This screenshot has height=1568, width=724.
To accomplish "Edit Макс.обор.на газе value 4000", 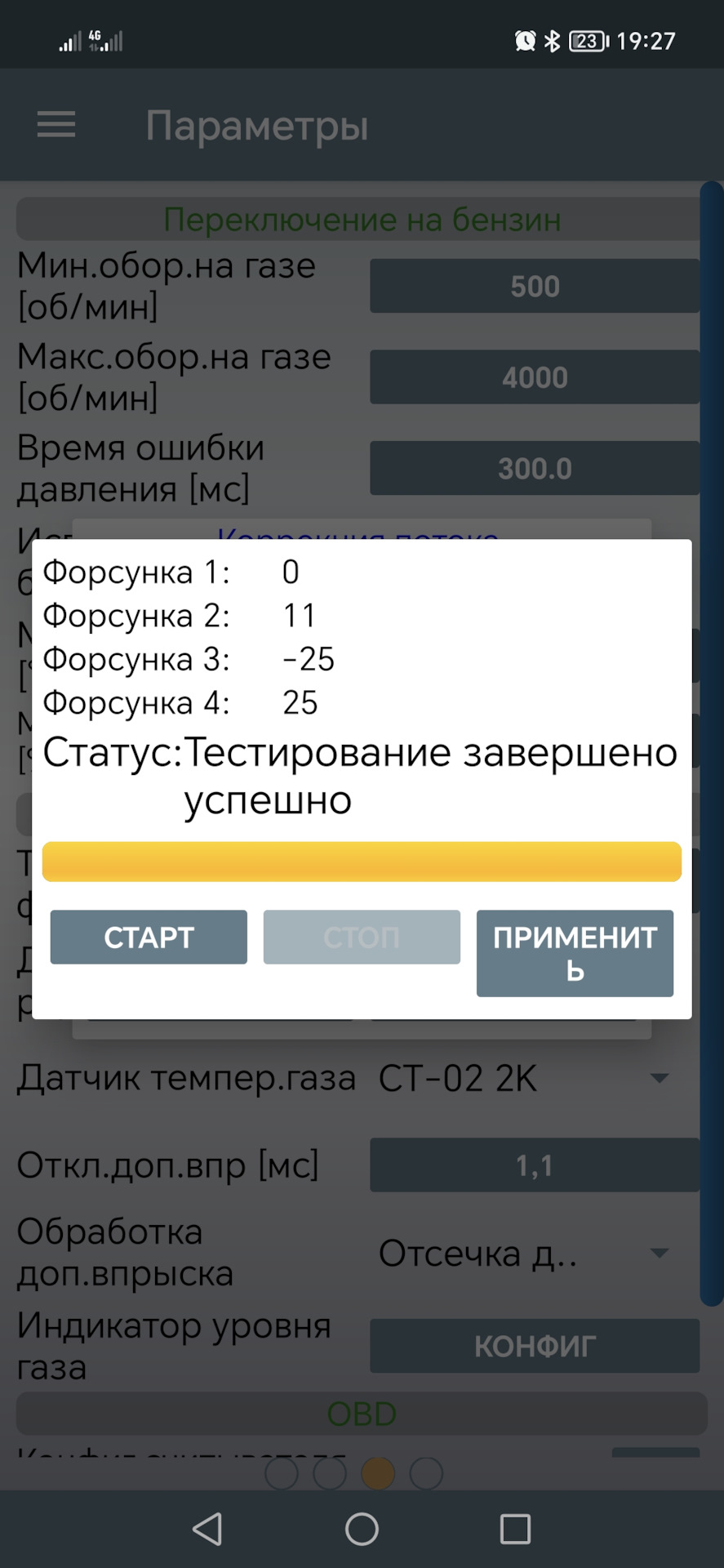I will [535, 377].
